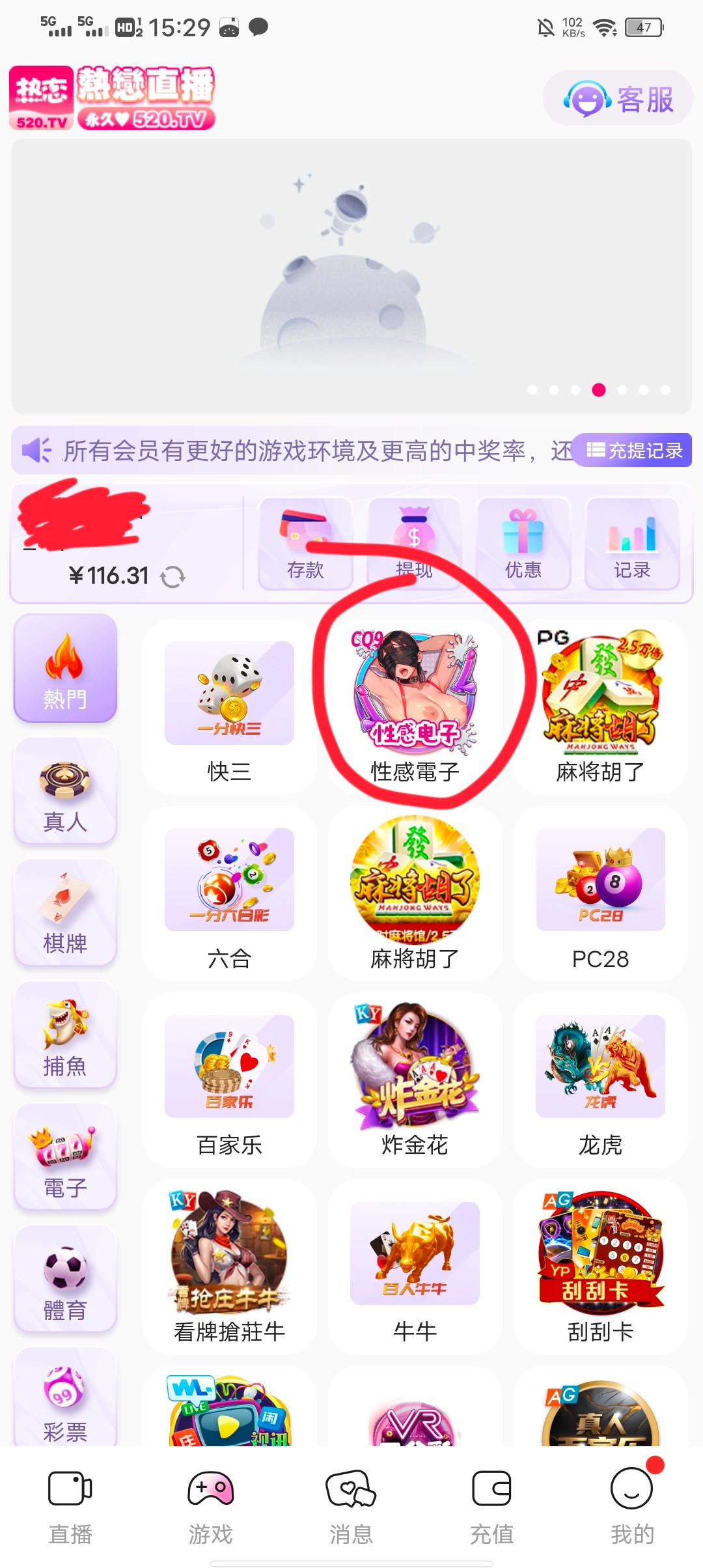
Task: Select the 電子 category
Action: click(x=65, y=1156)
